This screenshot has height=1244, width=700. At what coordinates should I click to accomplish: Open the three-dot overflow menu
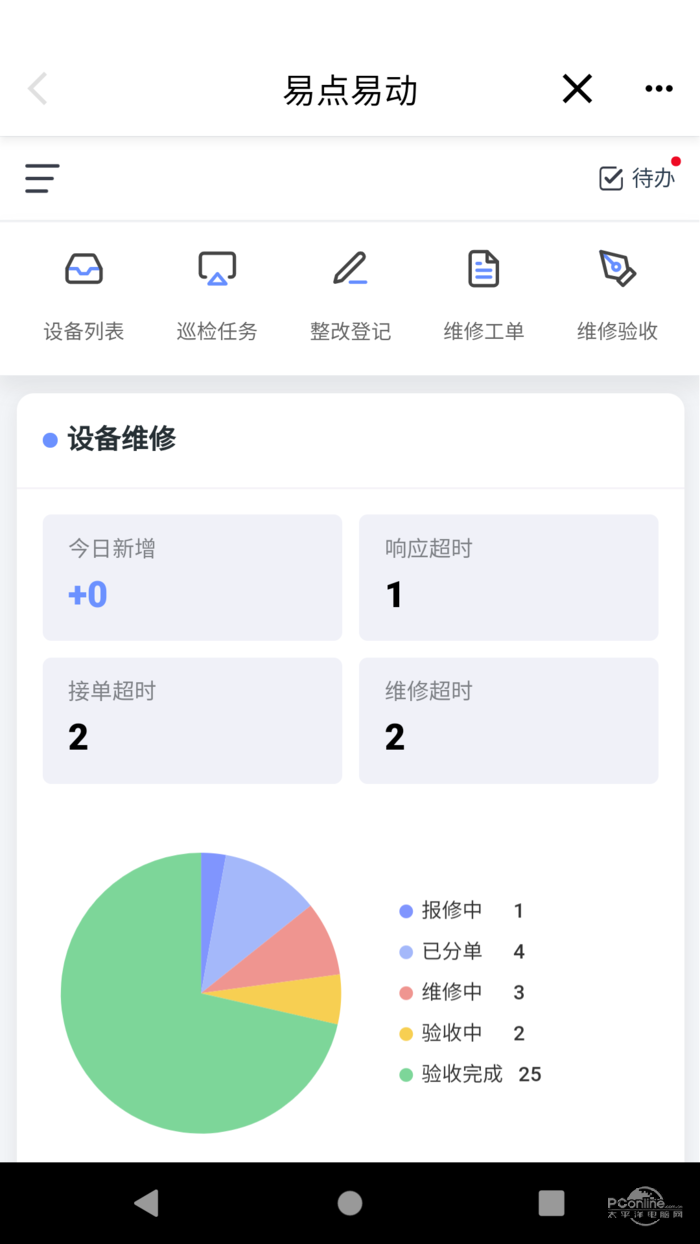pyautogui.click(x=659, y=90)
